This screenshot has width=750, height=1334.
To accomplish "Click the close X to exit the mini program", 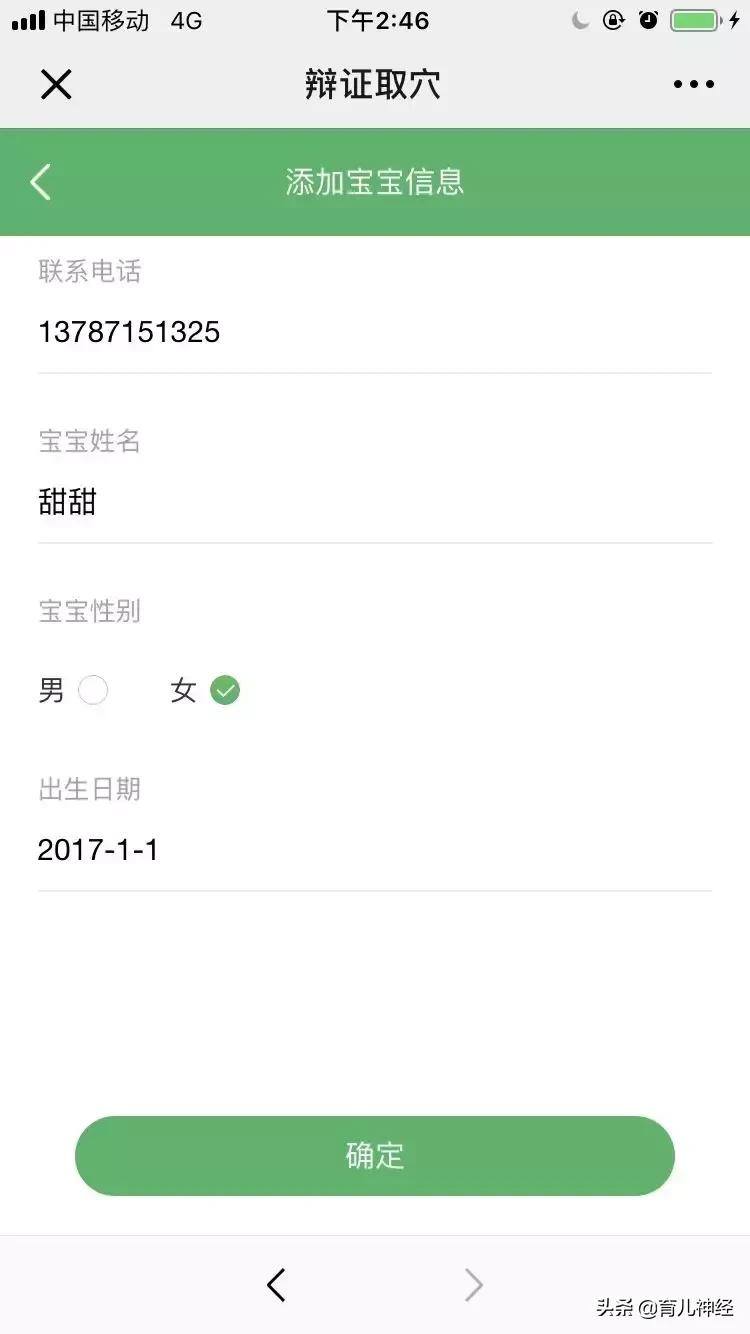I will (56, 84).
